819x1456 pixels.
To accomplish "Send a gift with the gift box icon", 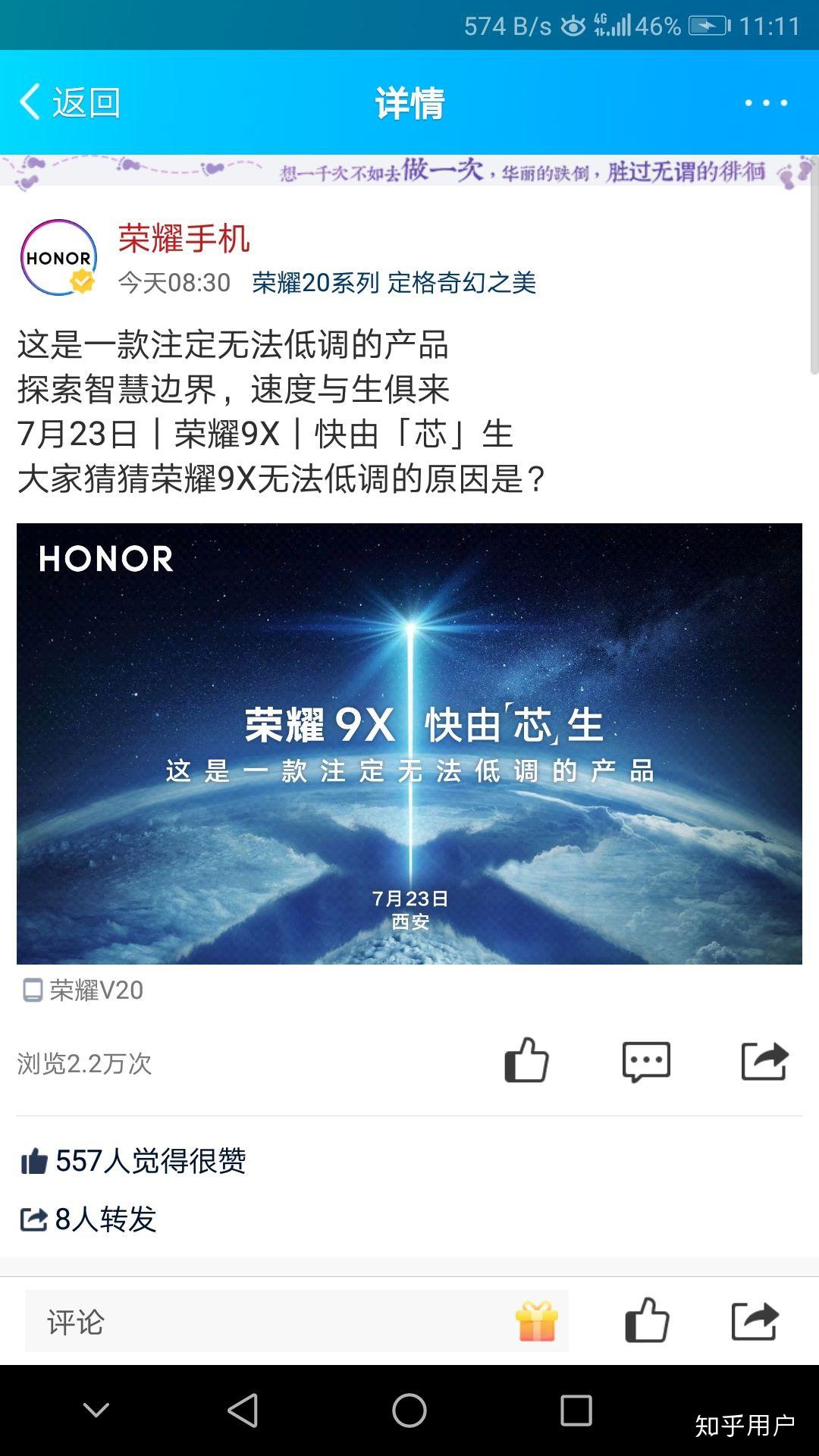I will tap(537, 1321).
